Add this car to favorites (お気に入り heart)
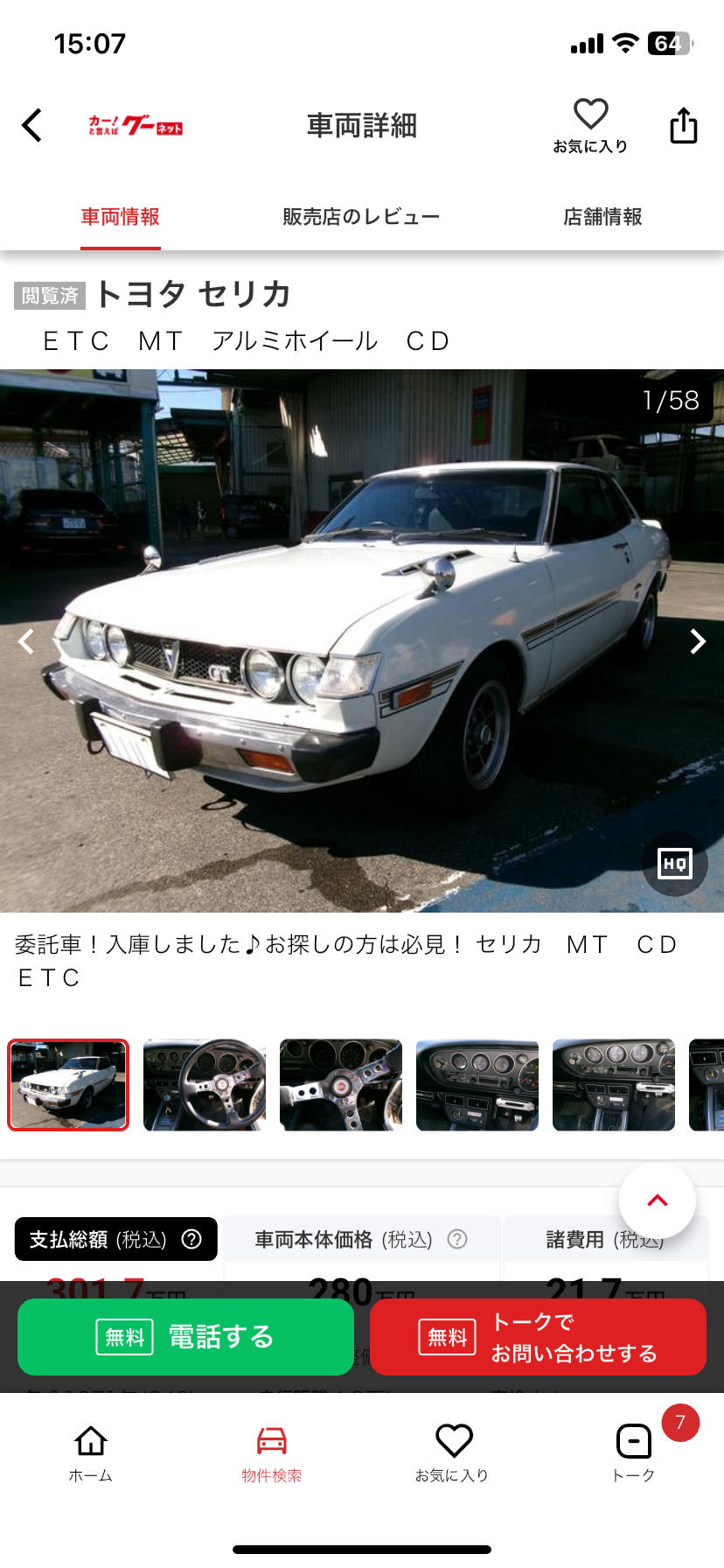The image size is (724, 1568). [590, 124]
